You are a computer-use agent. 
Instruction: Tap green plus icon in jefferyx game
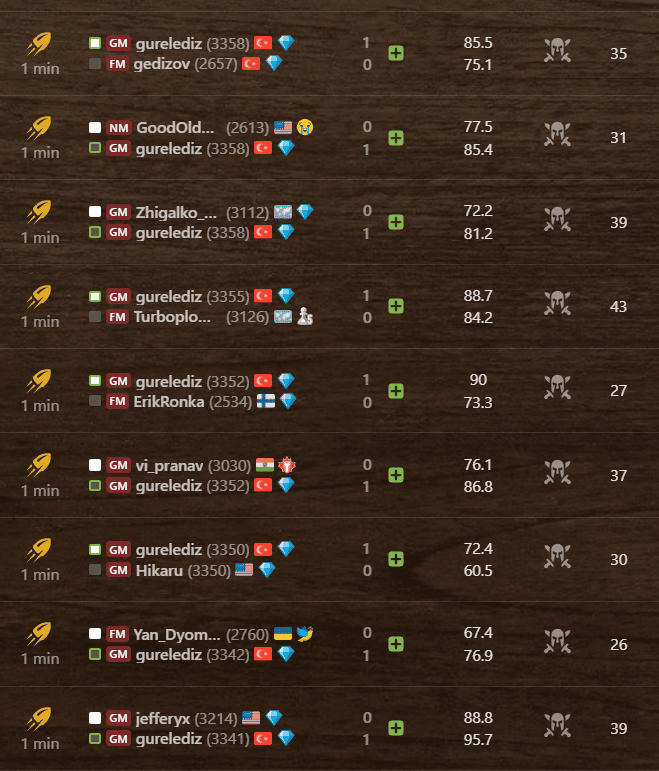click(x=396, y=727)
